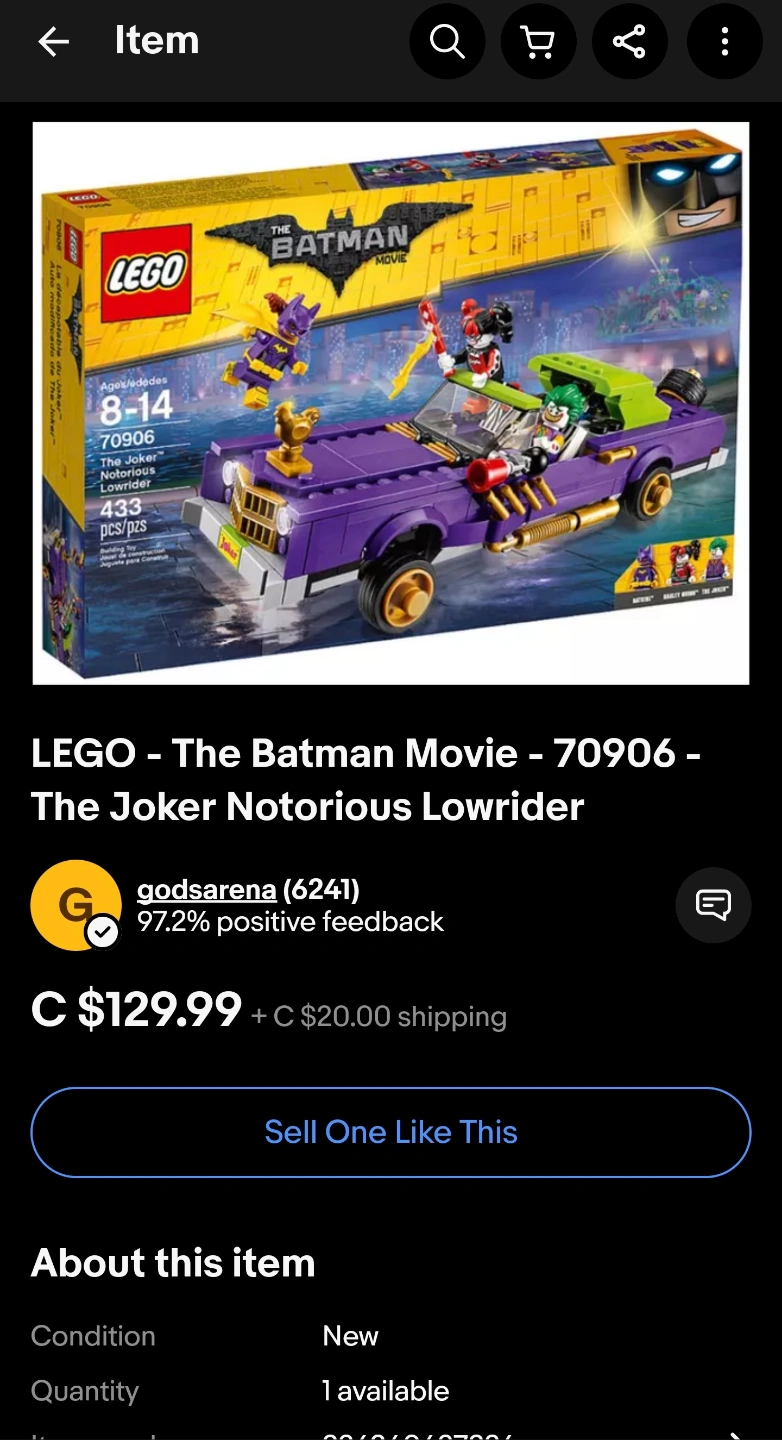
Task: Open the shopping cart
Action: [538, 41]
